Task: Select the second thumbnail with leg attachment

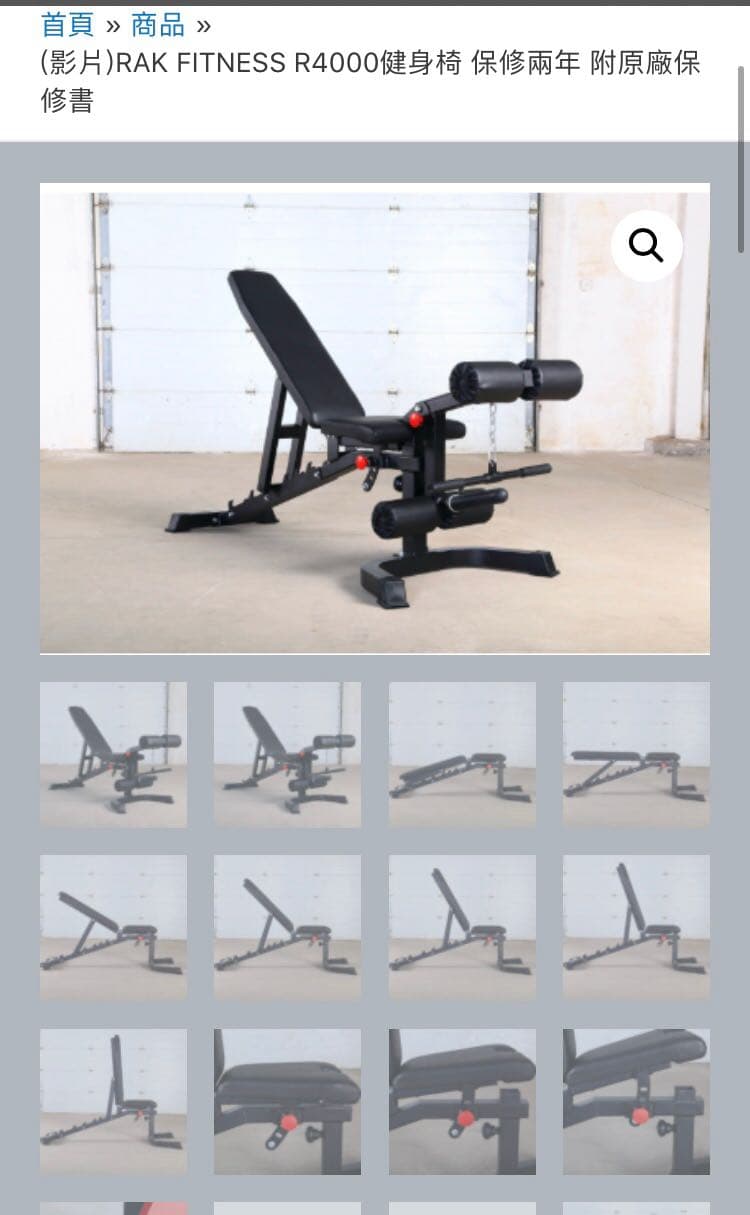Action: [x=287, y=754]
